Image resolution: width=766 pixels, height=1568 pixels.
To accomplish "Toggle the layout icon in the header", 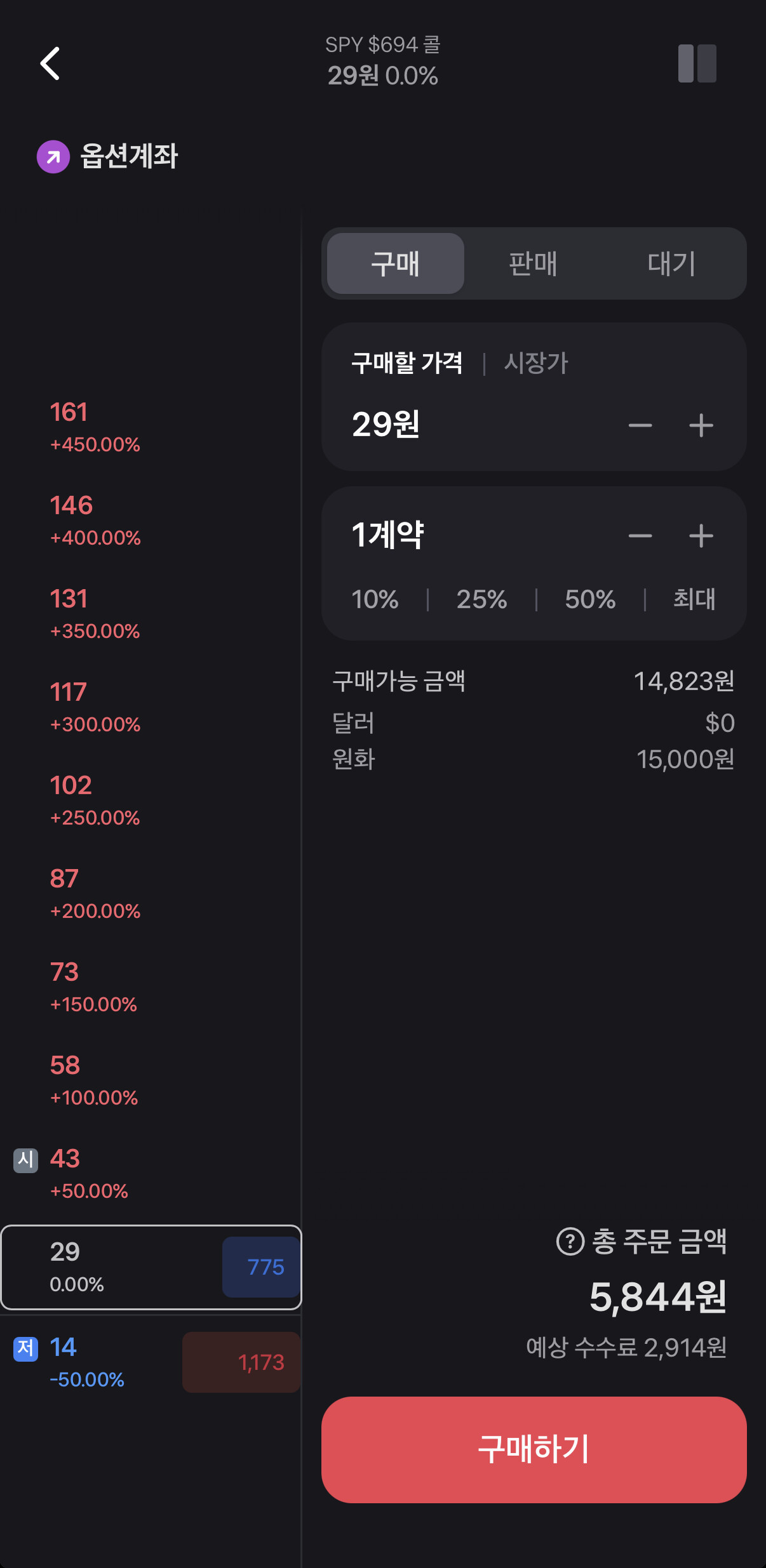I will click(x=697, y=63).
